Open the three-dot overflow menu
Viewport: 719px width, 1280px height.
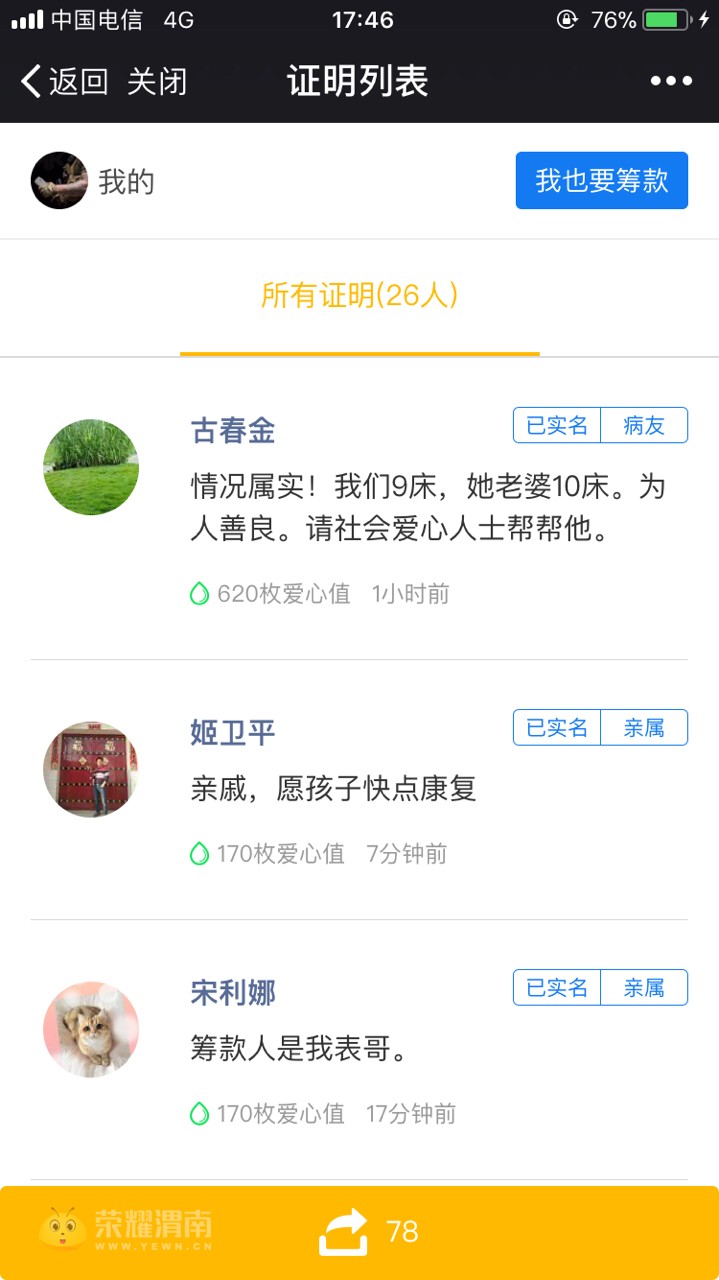click(671, 81)
